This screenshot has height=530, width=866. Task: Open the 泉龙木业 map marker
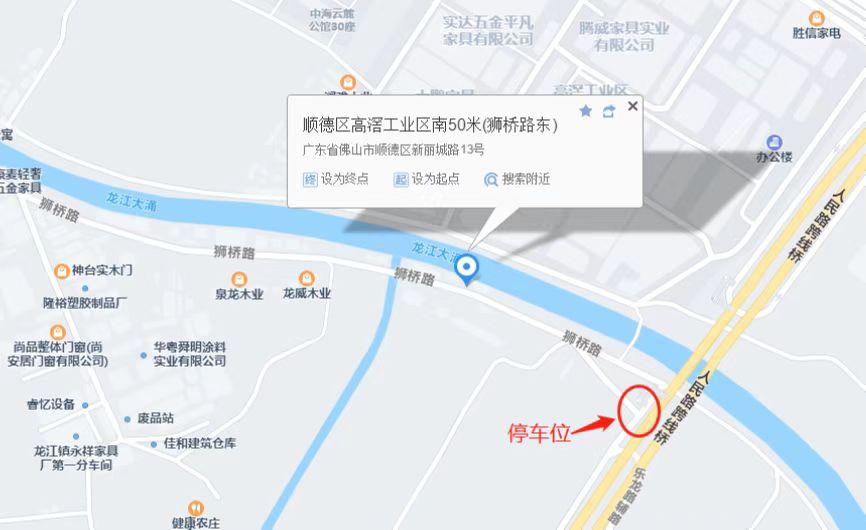[x=239, y=278]
